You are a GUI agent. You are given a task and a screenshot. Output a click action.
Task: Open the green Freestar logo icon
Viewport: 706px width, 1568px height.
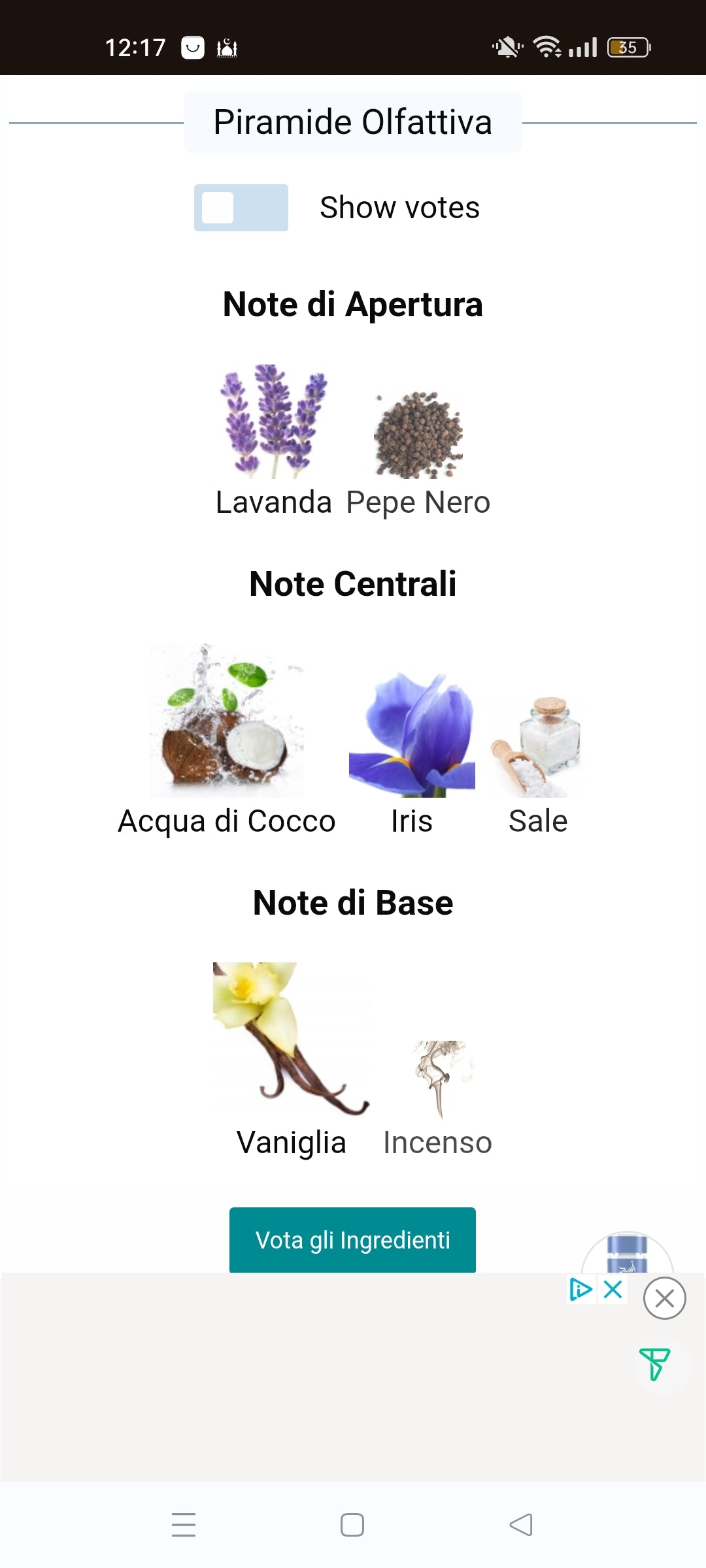[x=654, y=1364]
